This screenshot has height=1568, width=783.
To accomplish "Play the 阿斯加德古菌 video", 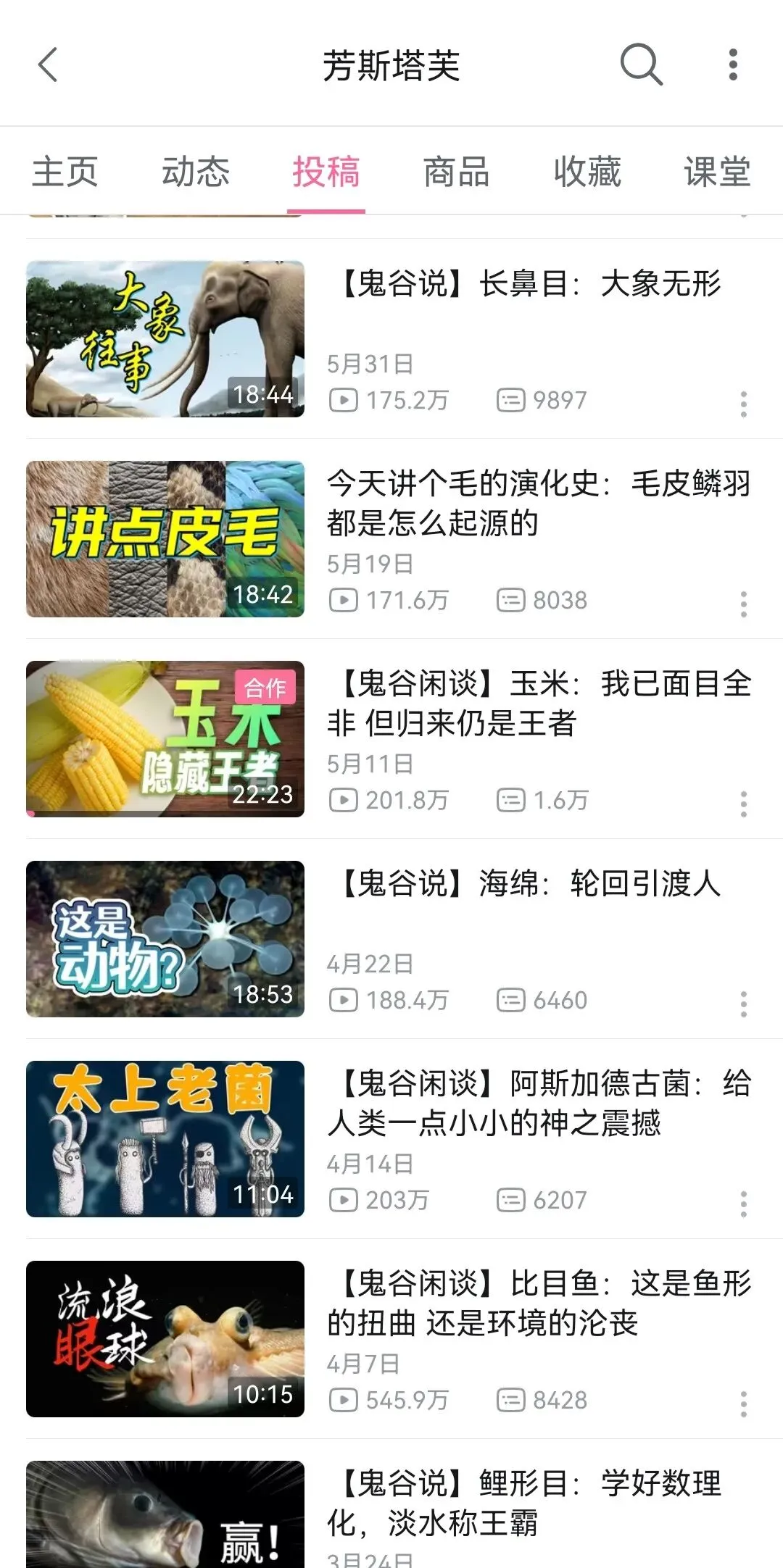I will coord(165,1139).
